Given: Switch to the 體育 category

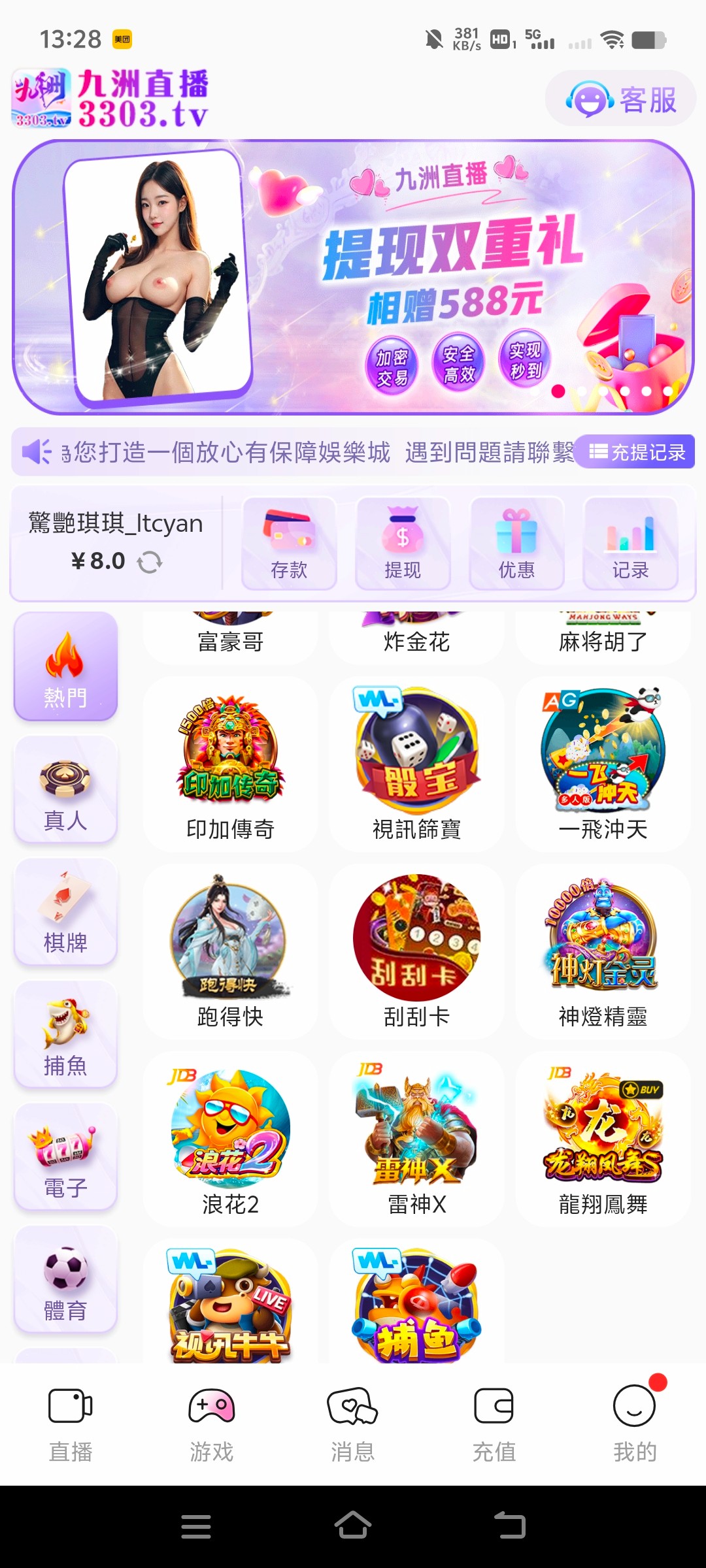Looking at the screenshot, I should pos(65,1280).
